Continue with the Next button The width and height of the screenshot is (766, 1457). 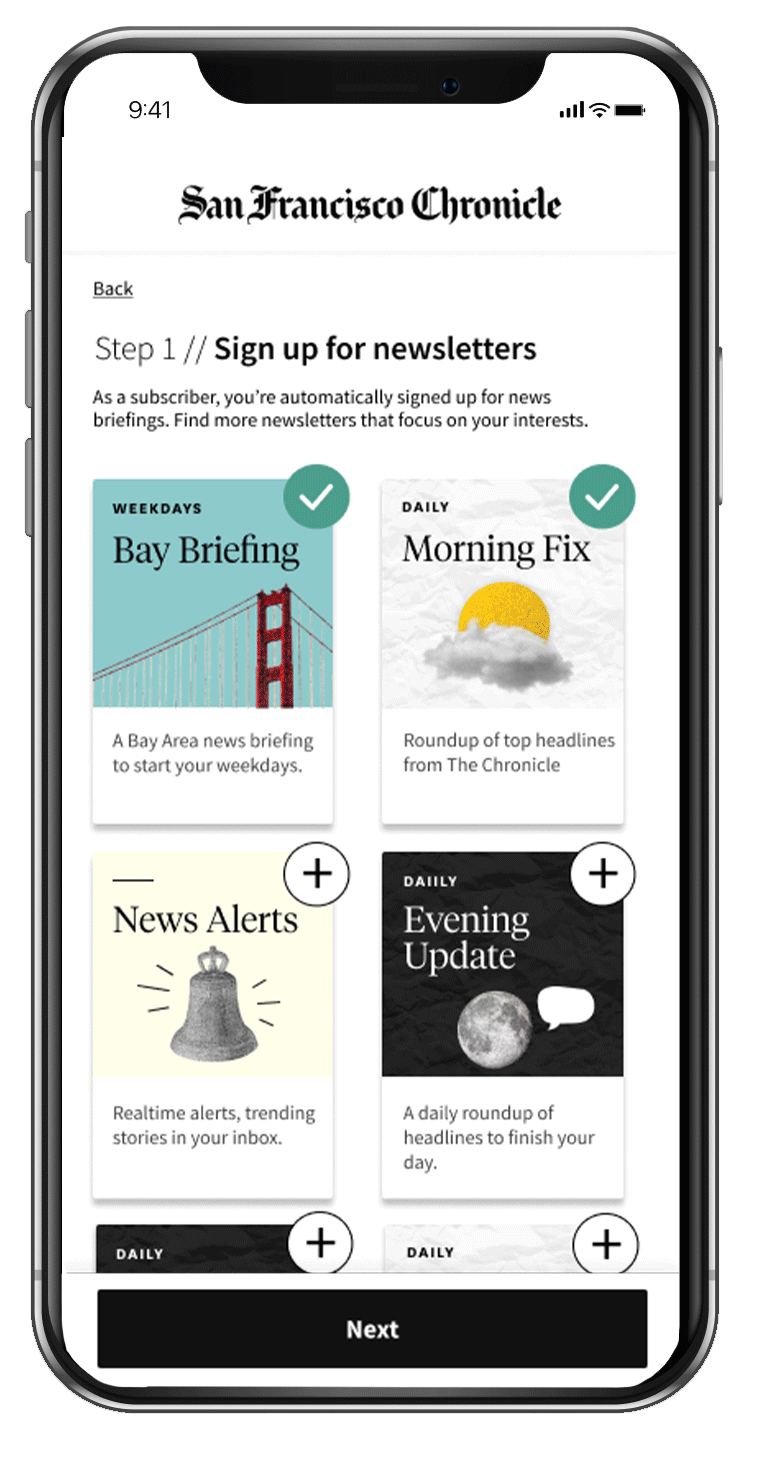point(372,1329)
